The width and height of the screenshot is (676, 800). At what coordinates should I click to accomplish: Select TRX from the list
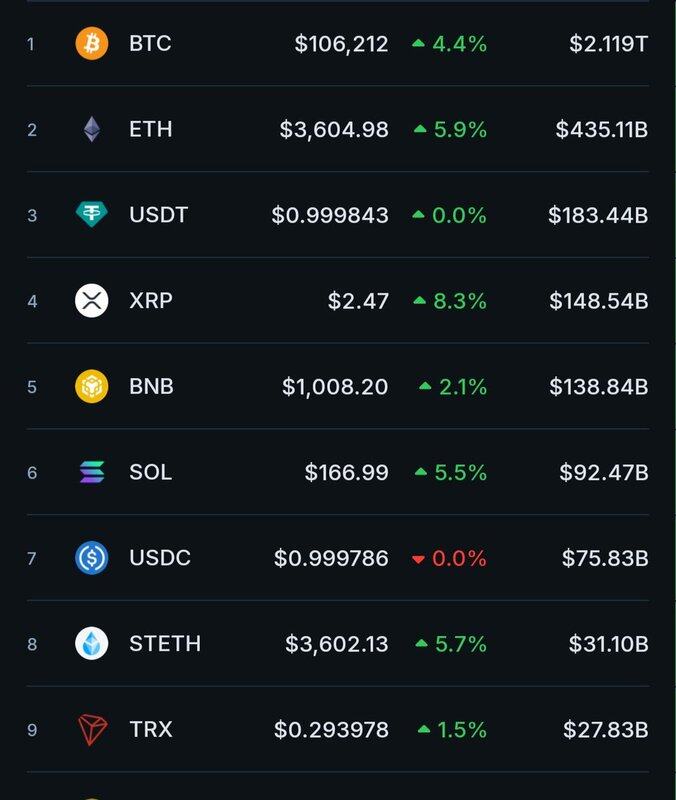tap(150, 730)
